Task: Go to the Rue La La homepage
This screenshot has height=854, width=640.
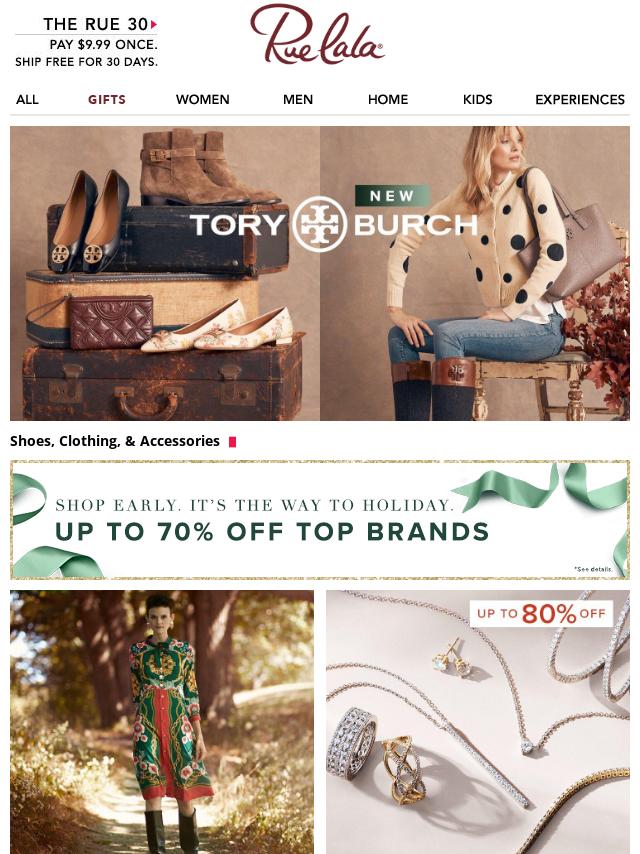Action: click(317, 35)
